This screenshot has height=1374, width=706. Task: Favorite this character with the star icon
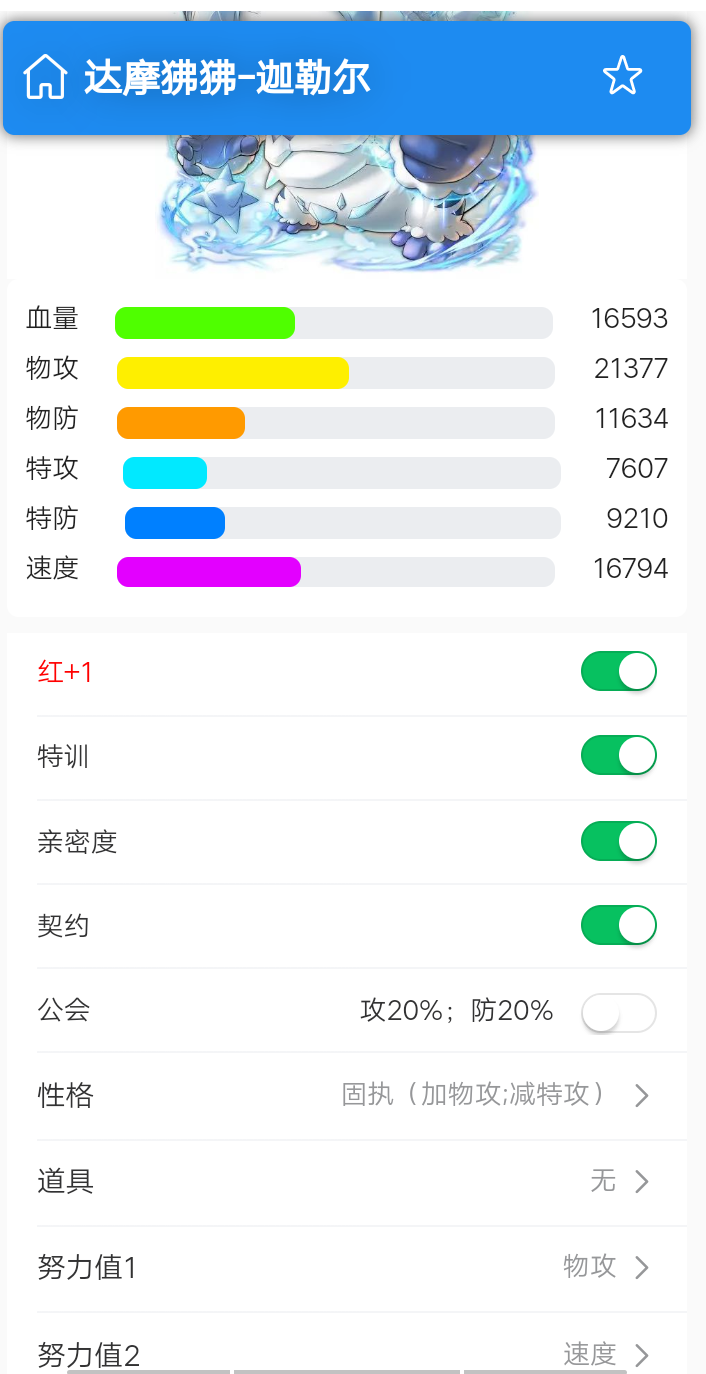[622, 76]
